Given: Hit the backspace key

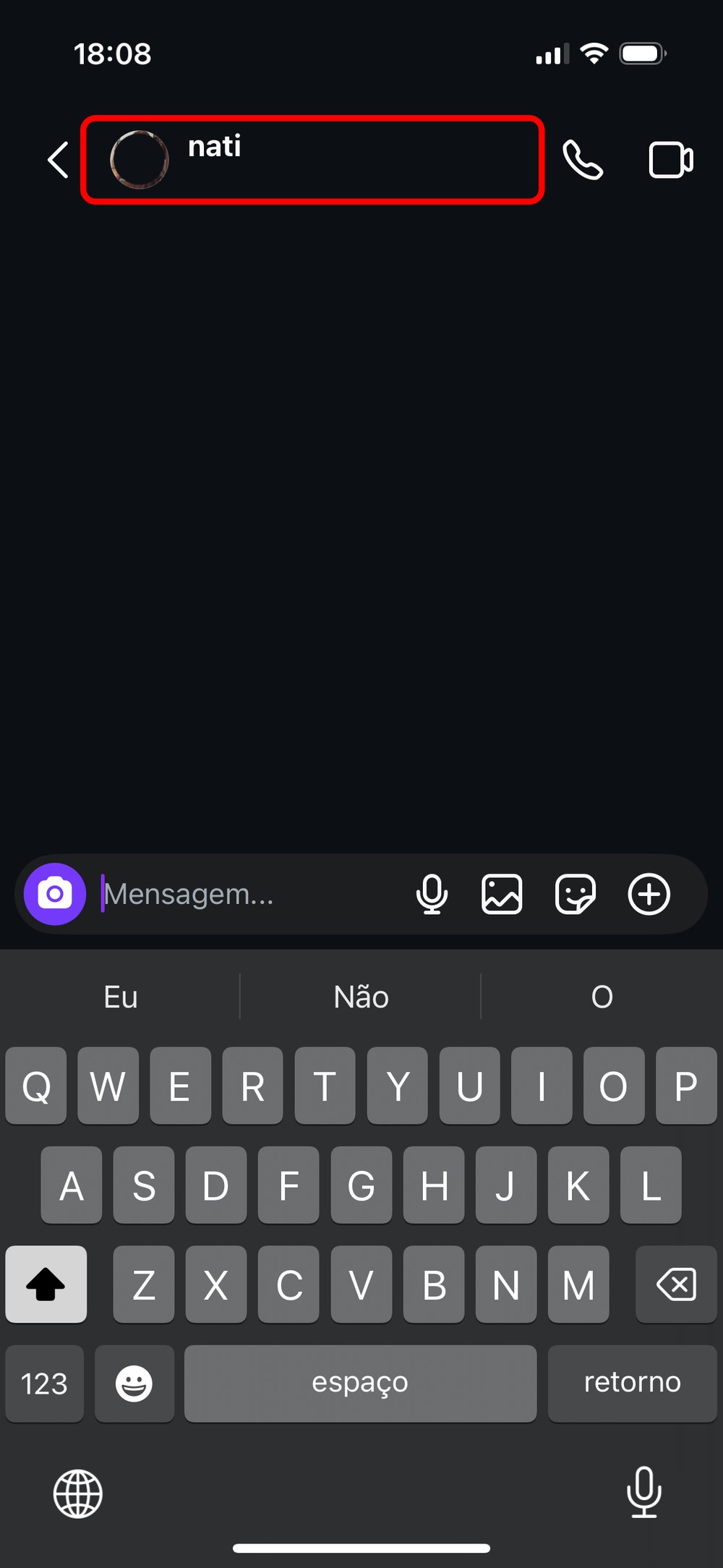Looking at the screenshot, I should click(x=676, y=1284).
